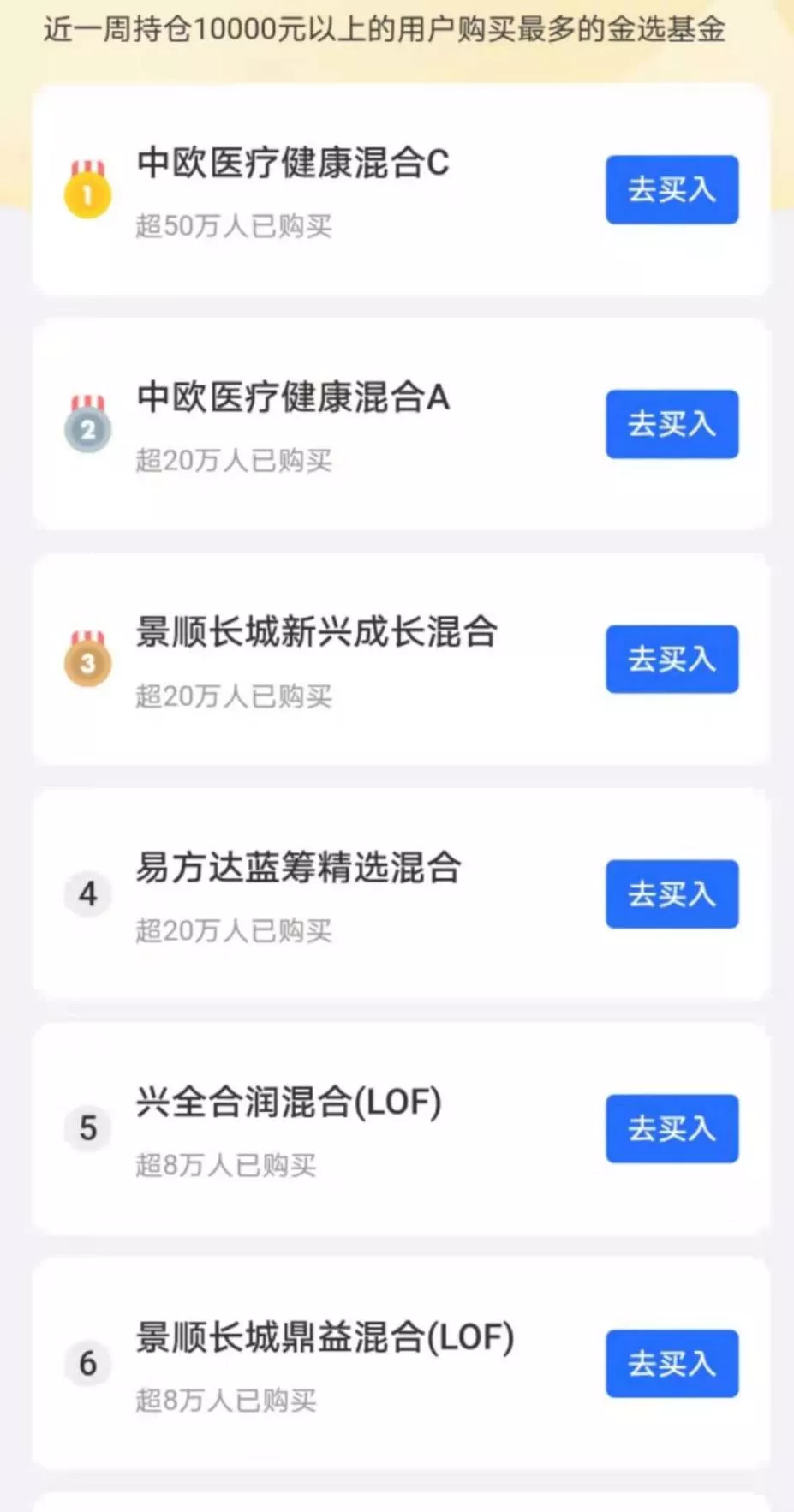
Task: Open the 景顺长城鼎益混合(LOF) fund card
Action: [x=401, y=1363]
